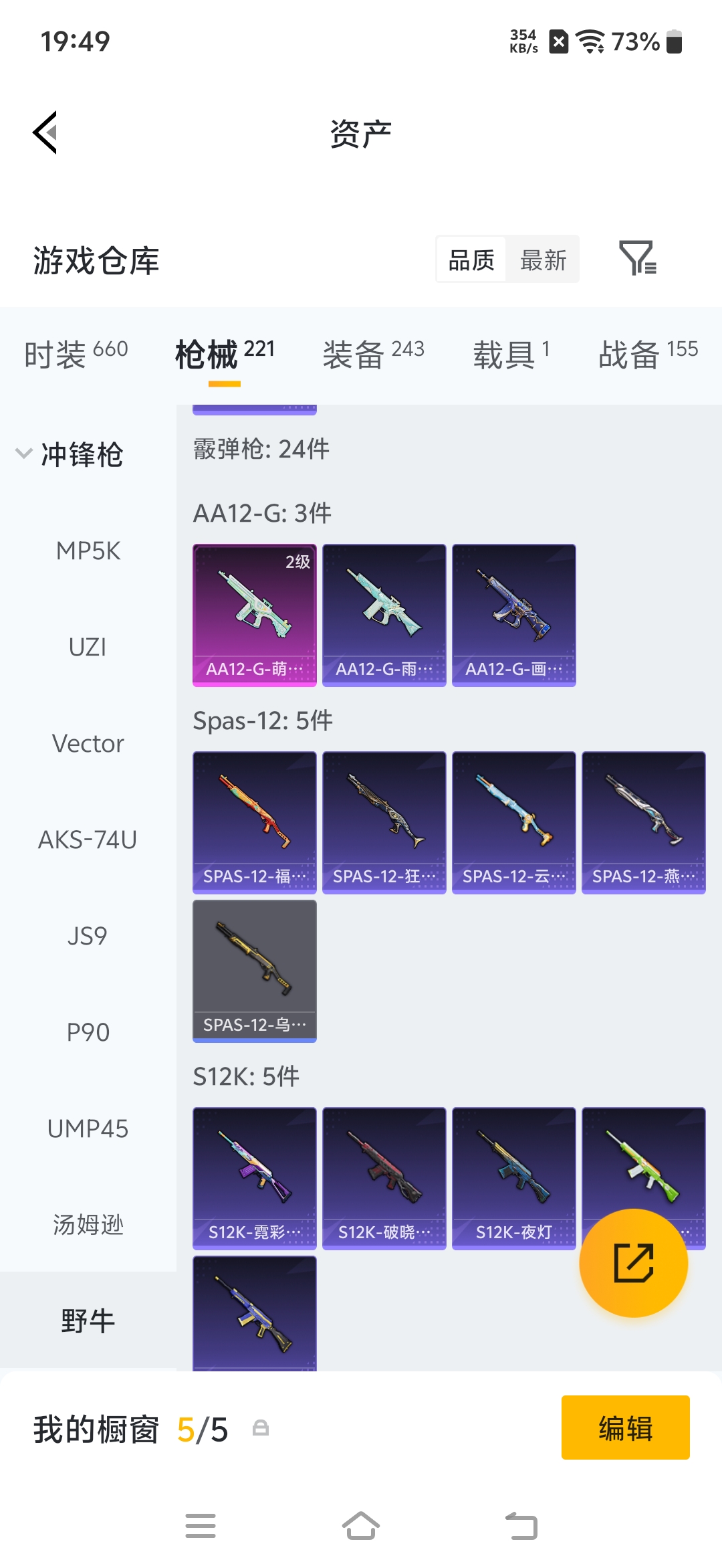
Task: Go to the system home screen
Action: point(361,1527)
